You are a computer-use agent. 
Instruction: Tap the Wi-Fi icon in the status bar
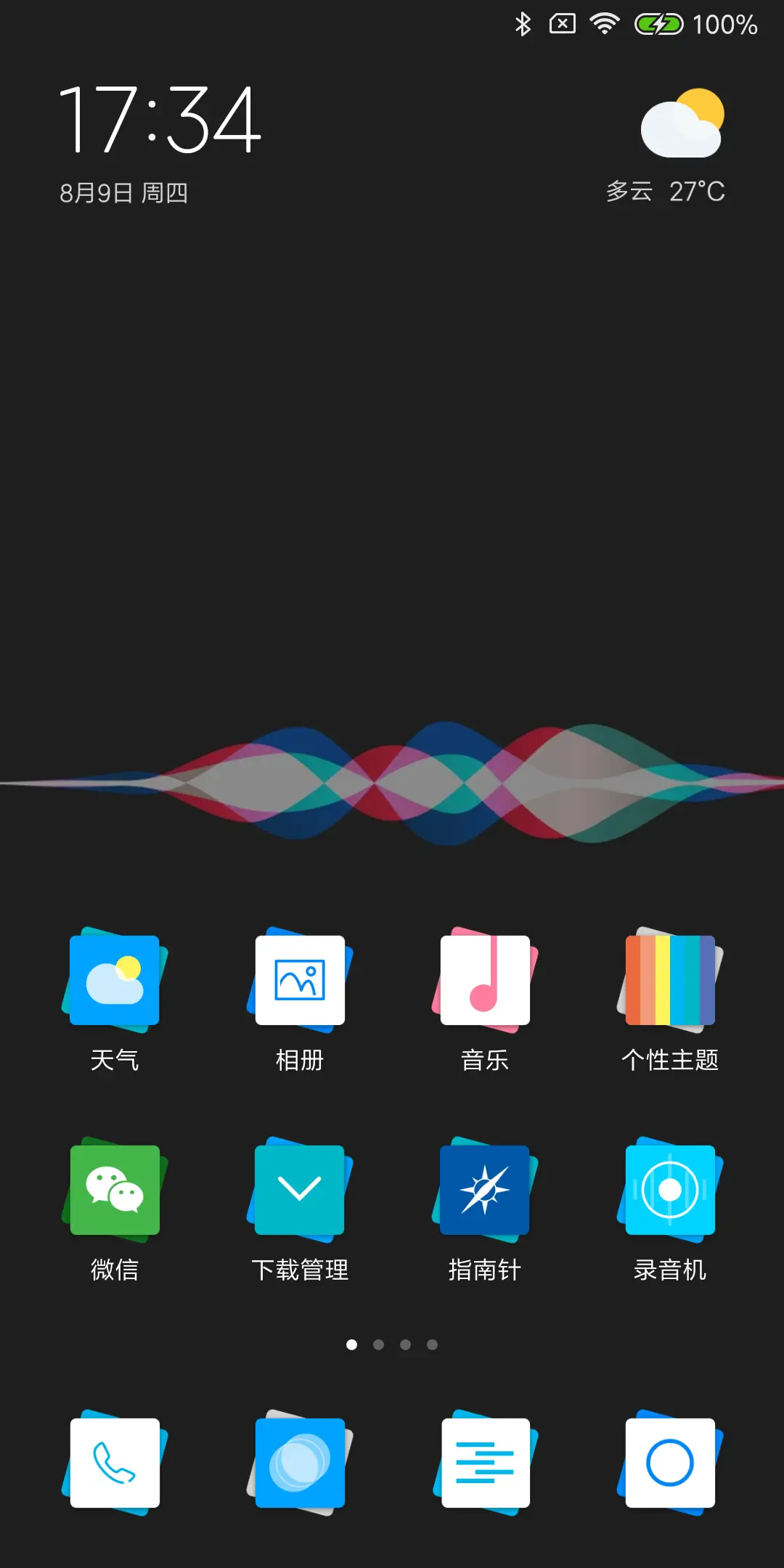(603, 24)
